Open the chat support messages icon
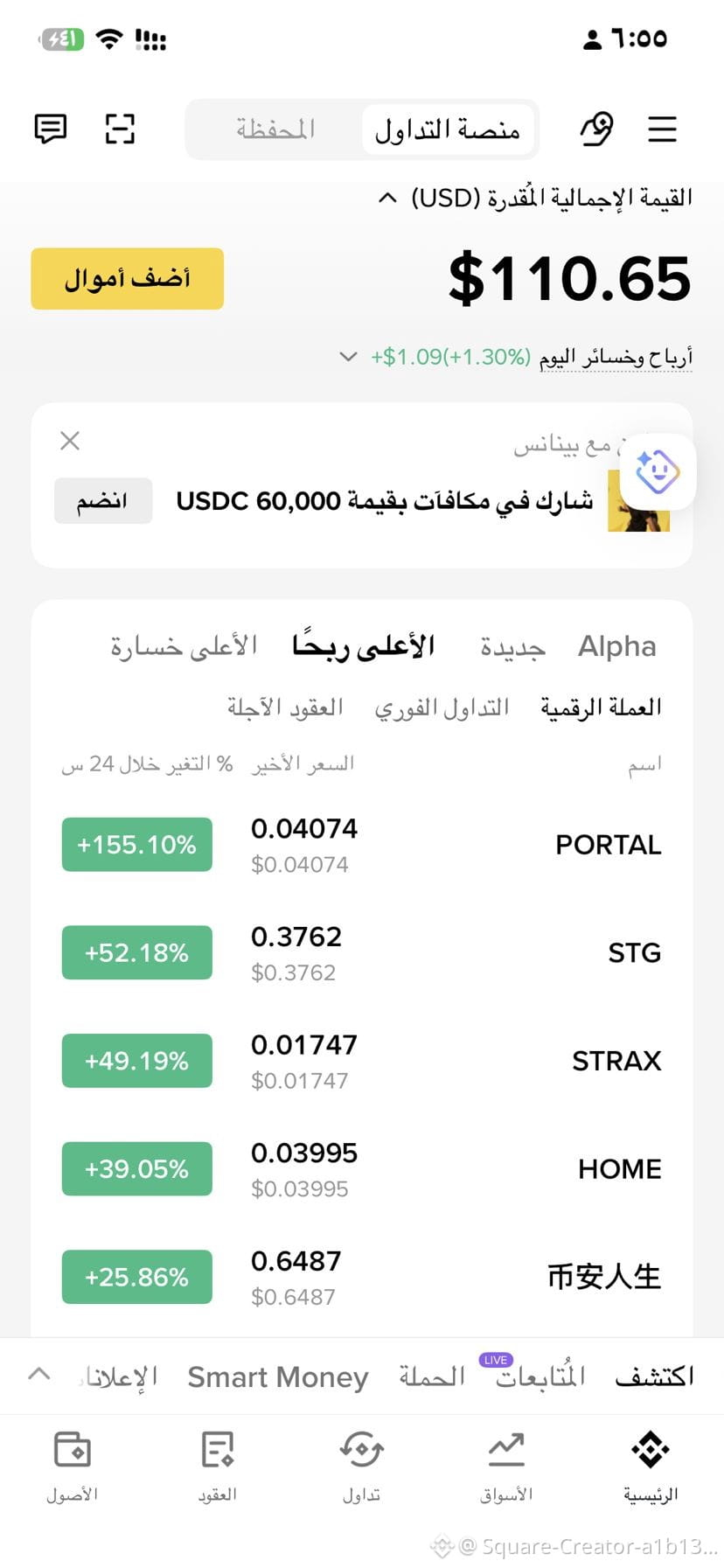 coord(50,129)
